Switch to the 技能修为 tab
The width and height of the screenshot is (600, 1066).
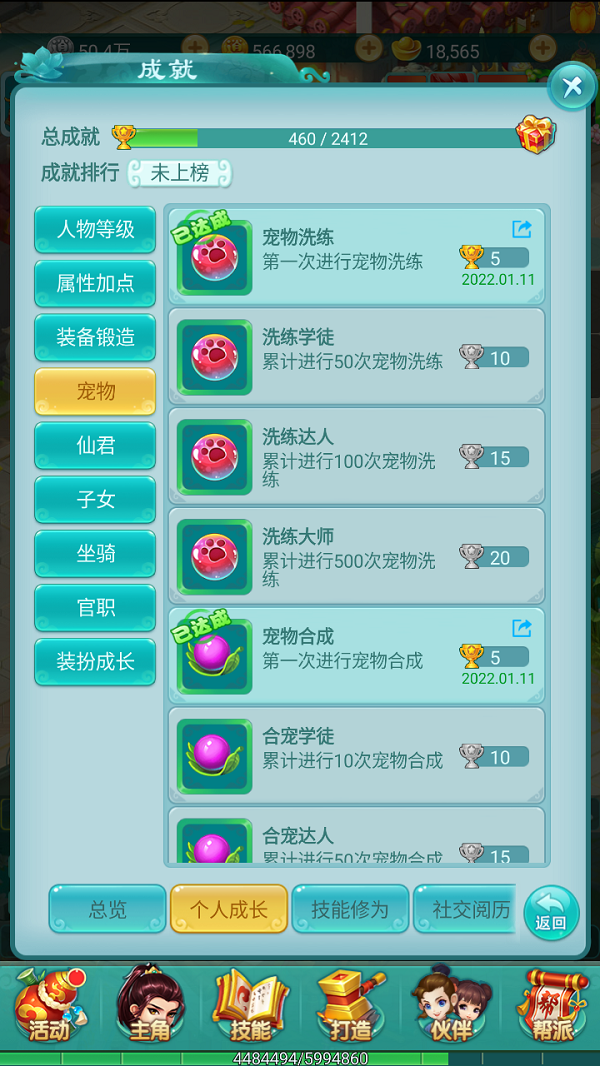(x=350, y=909)
